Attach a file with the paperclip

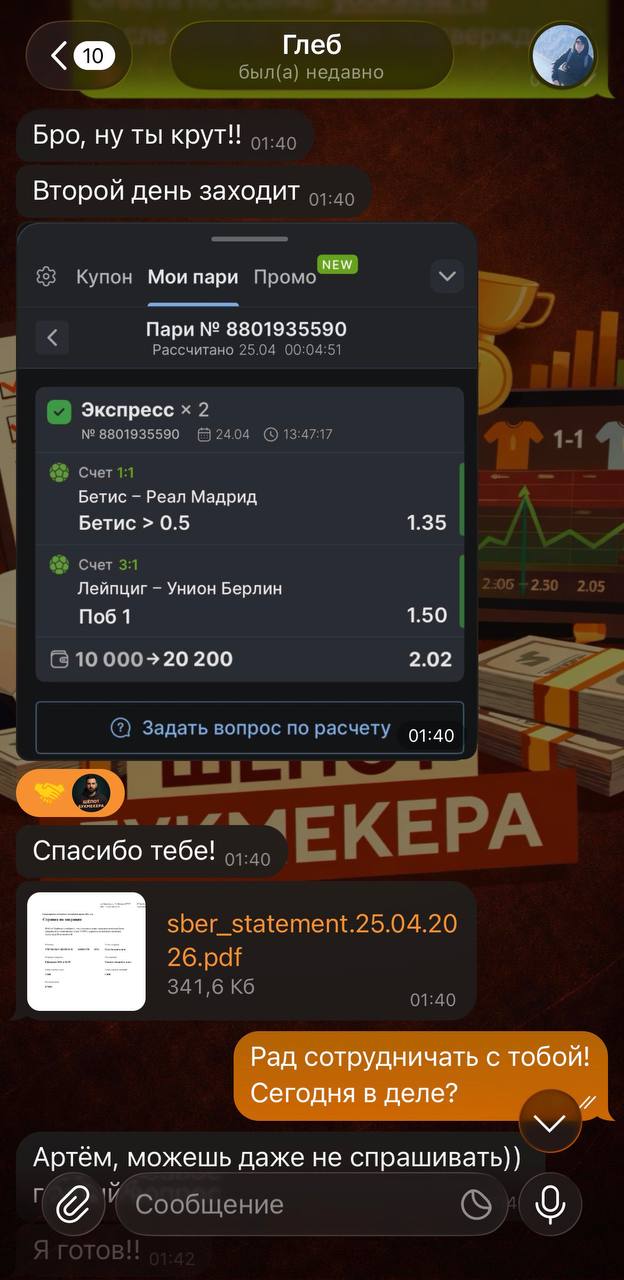click(73, 1205)
